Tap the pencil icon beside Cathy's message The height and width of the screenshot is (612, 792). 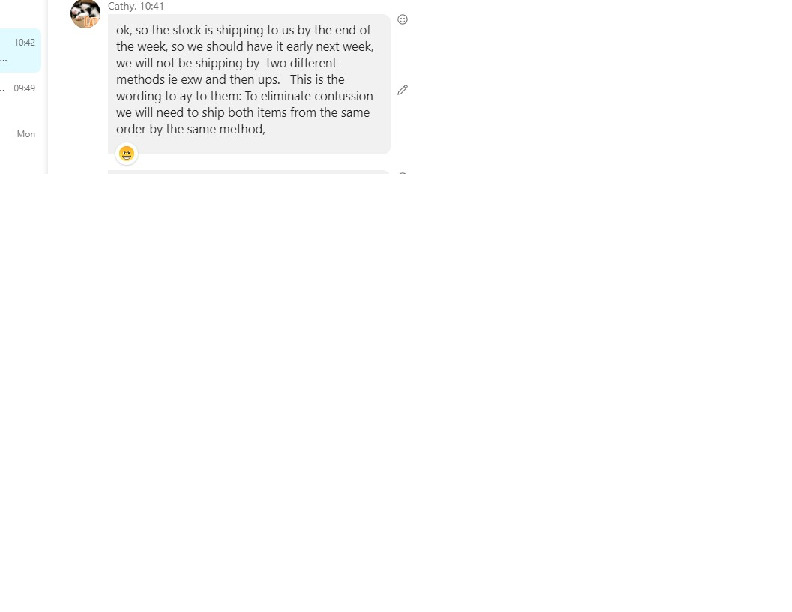(x=402, y=90)
